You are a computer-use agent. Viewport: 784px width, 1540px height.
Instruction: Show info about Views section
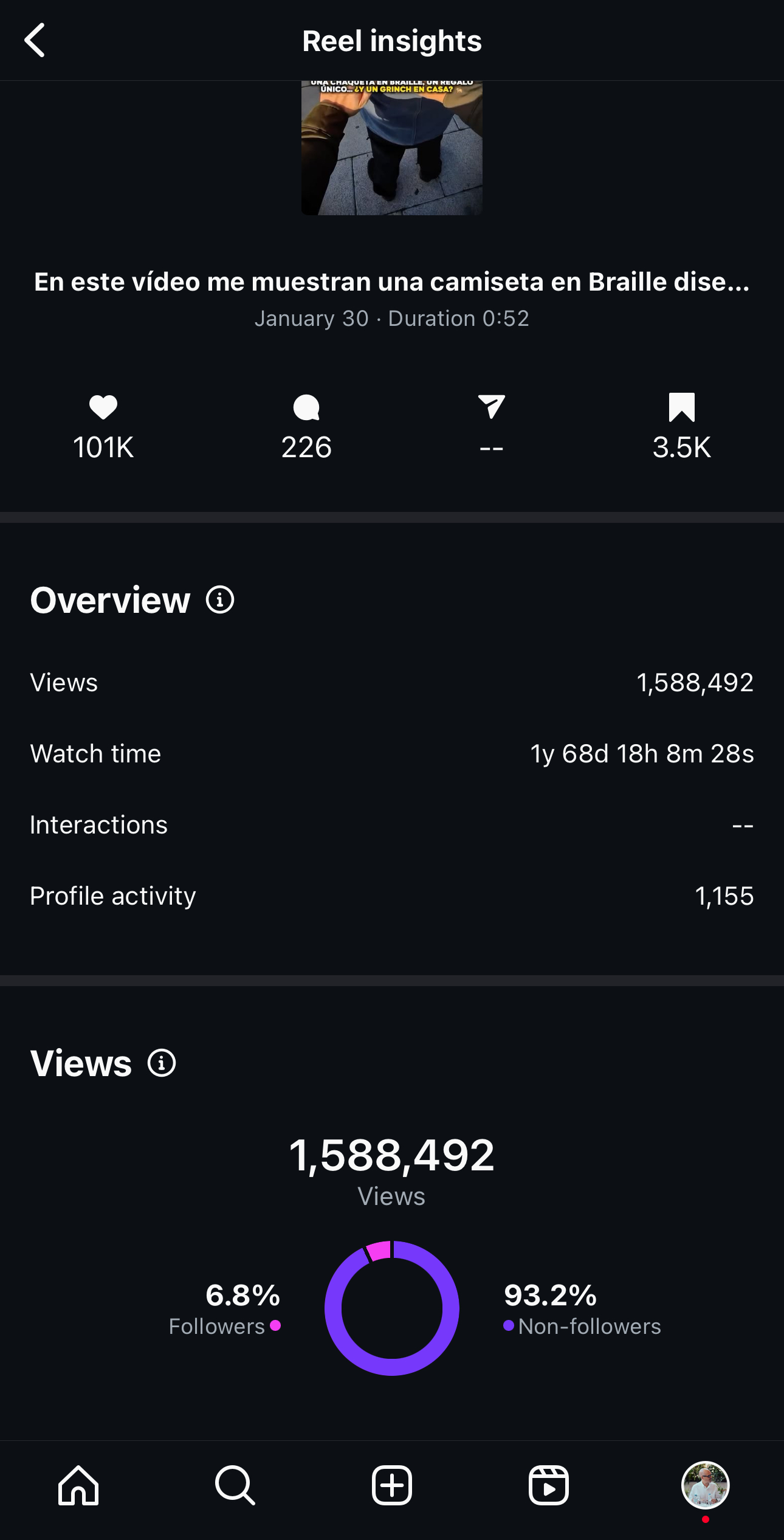(x=162, y=1063)
